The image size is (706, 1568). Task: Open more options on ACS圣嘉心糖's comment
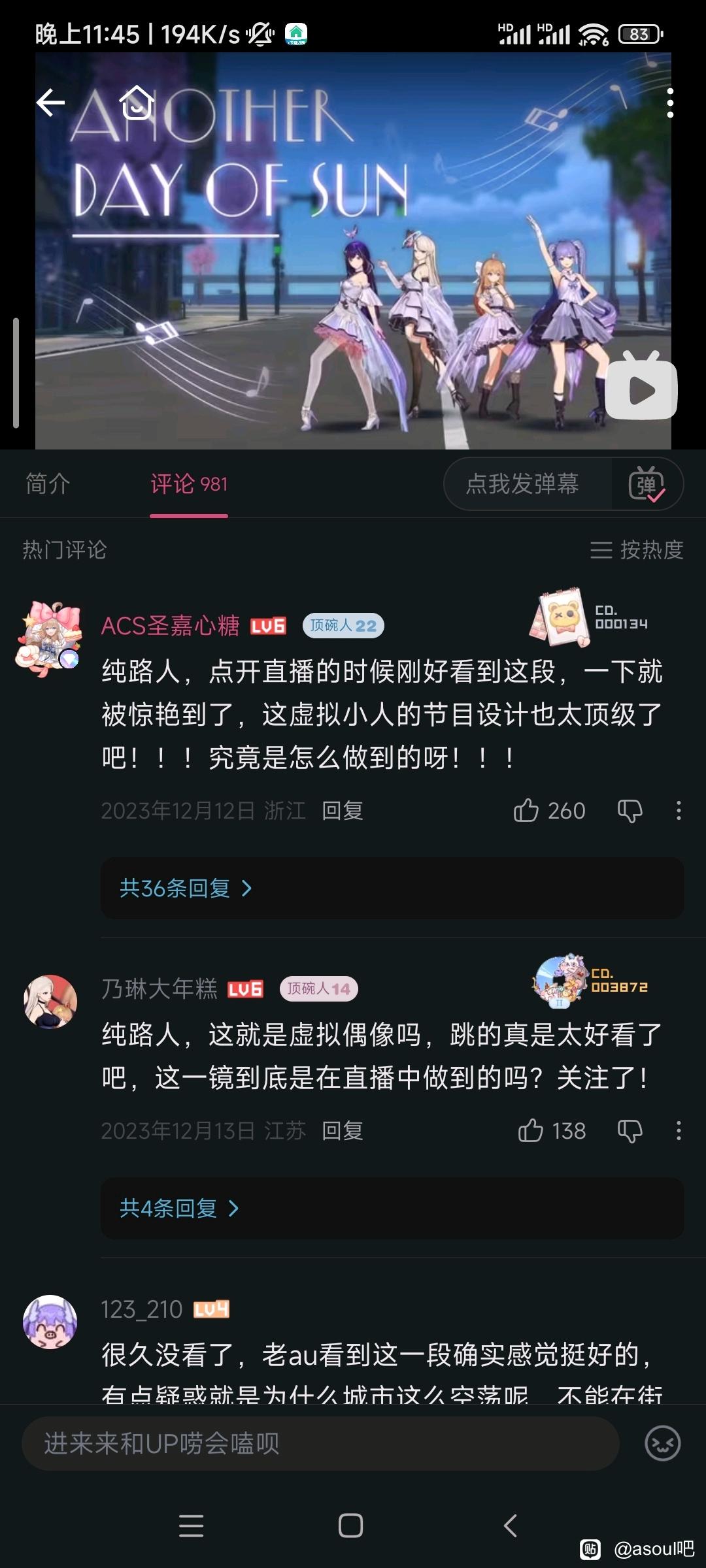pyautogui.click(x=679, y=811)
